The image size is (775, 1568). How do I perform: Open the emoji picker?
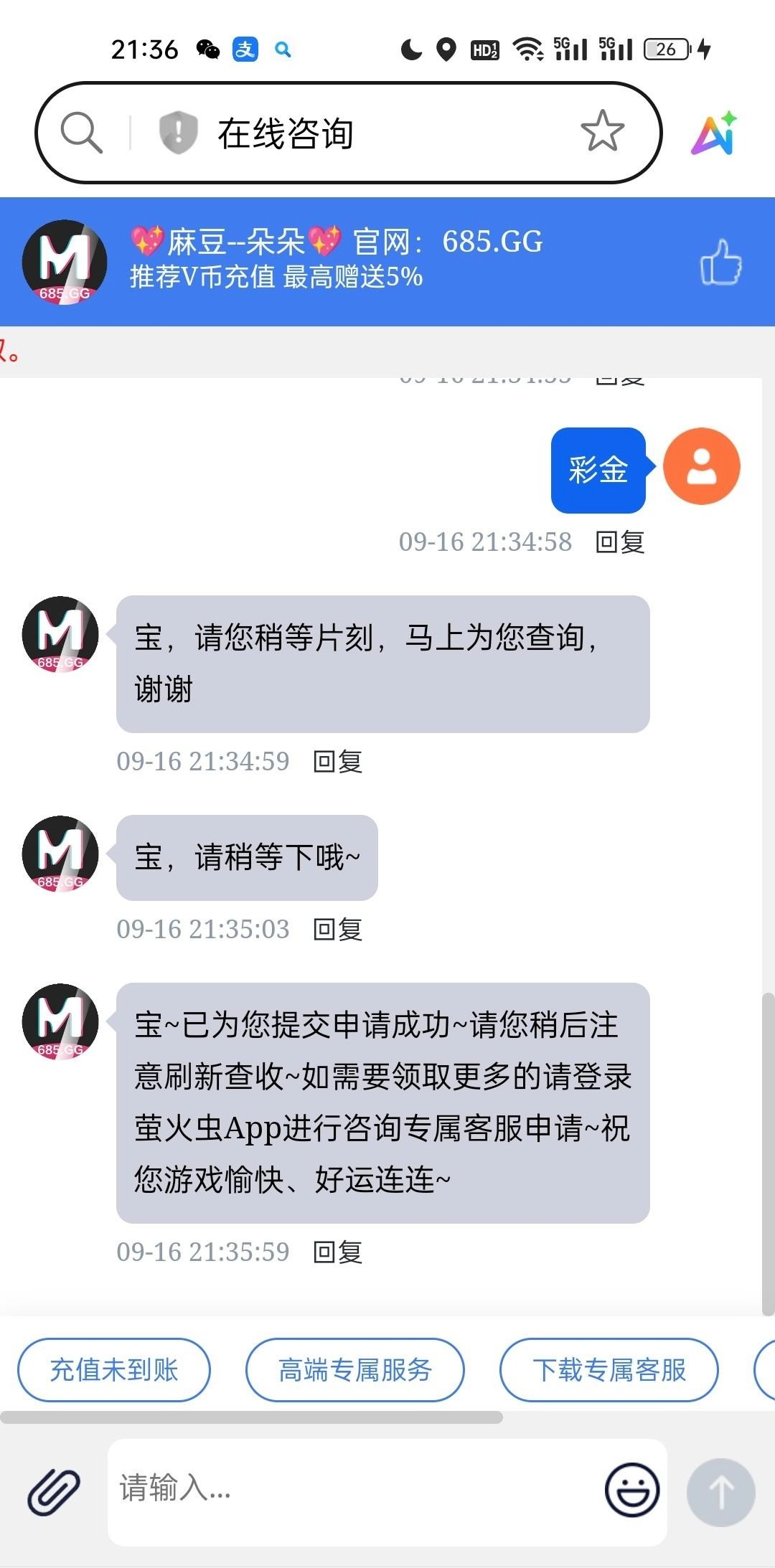[631, 1491]
